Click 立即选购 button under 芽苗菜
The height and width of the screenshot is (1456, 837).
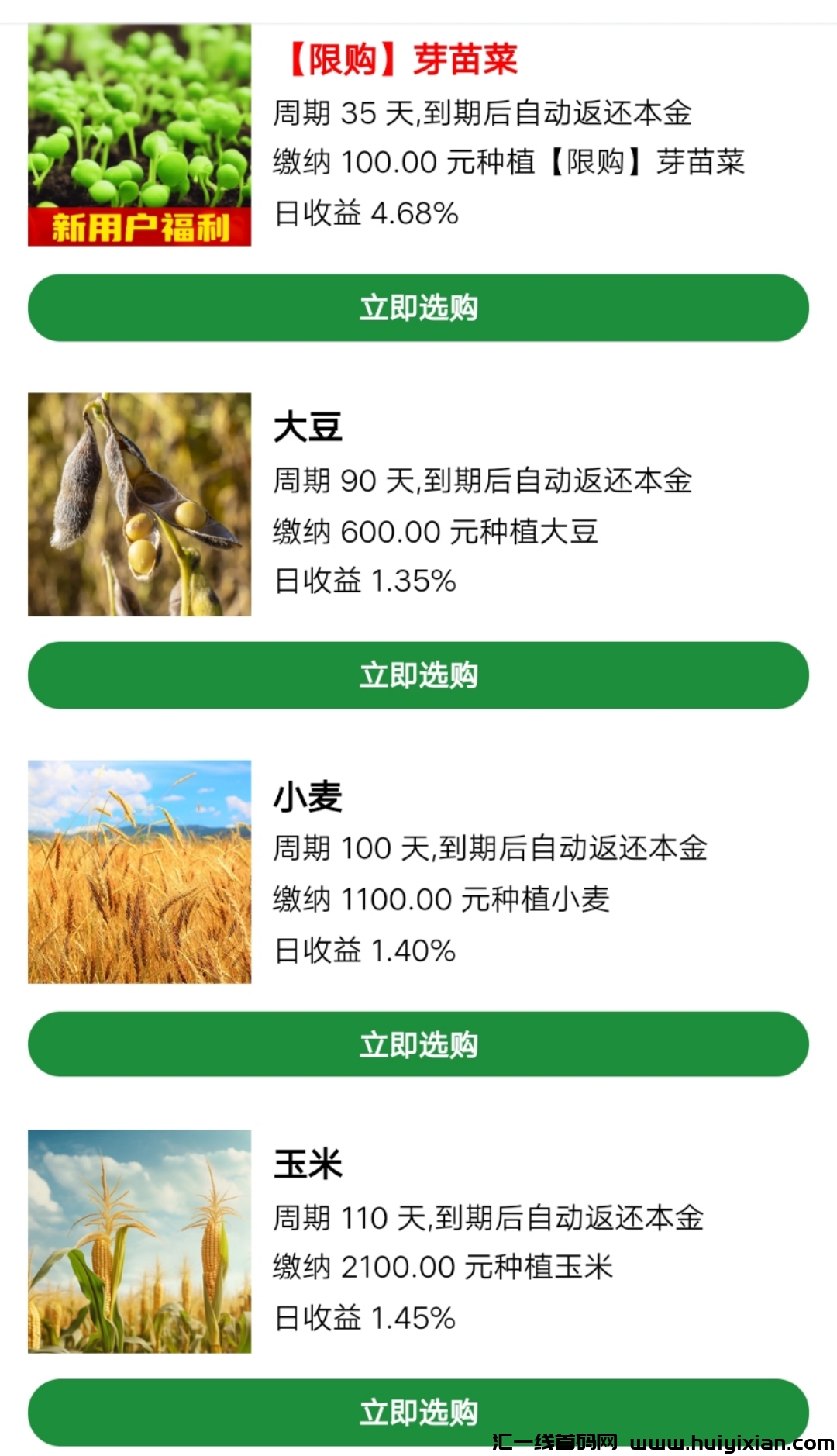pos(418,308)
